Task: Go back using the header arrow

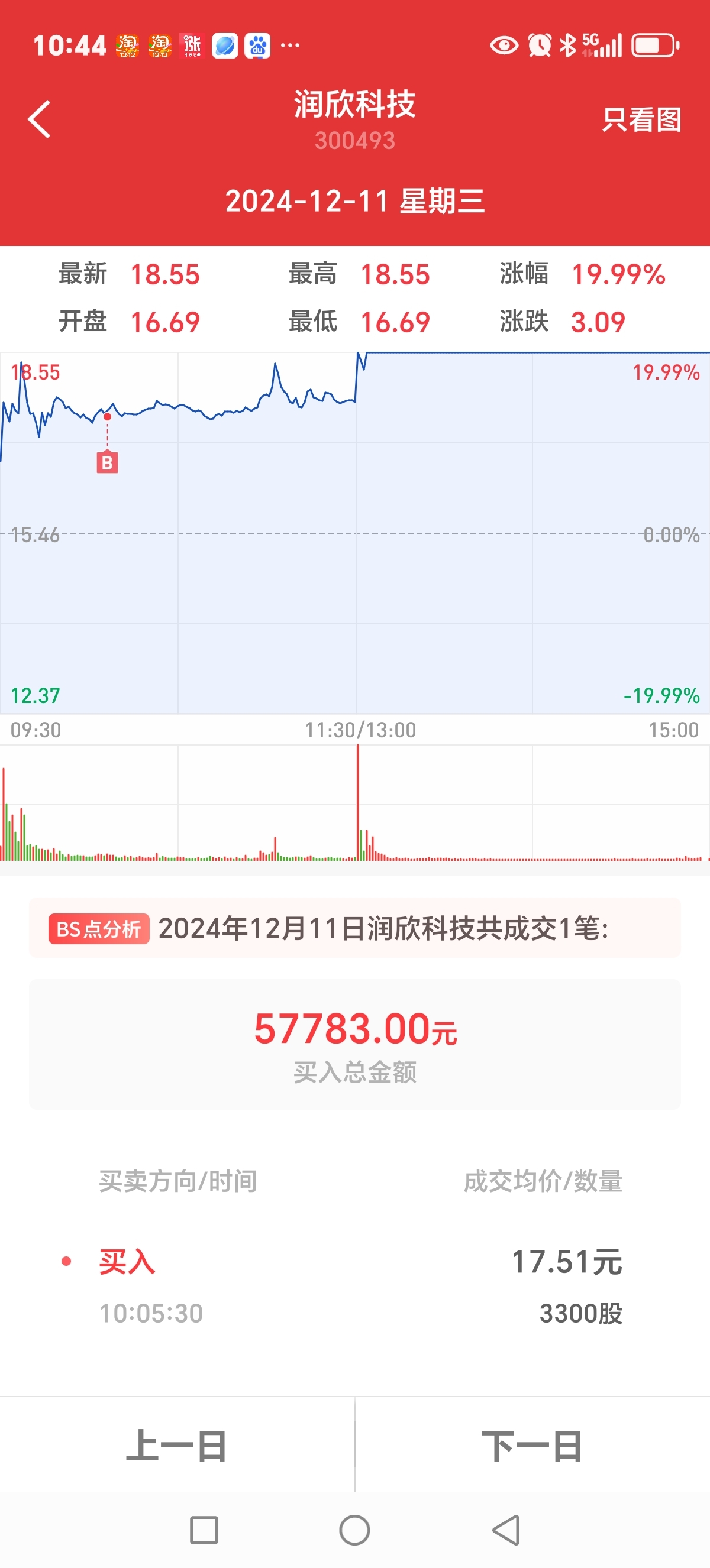Action: (x=40, y=119)
